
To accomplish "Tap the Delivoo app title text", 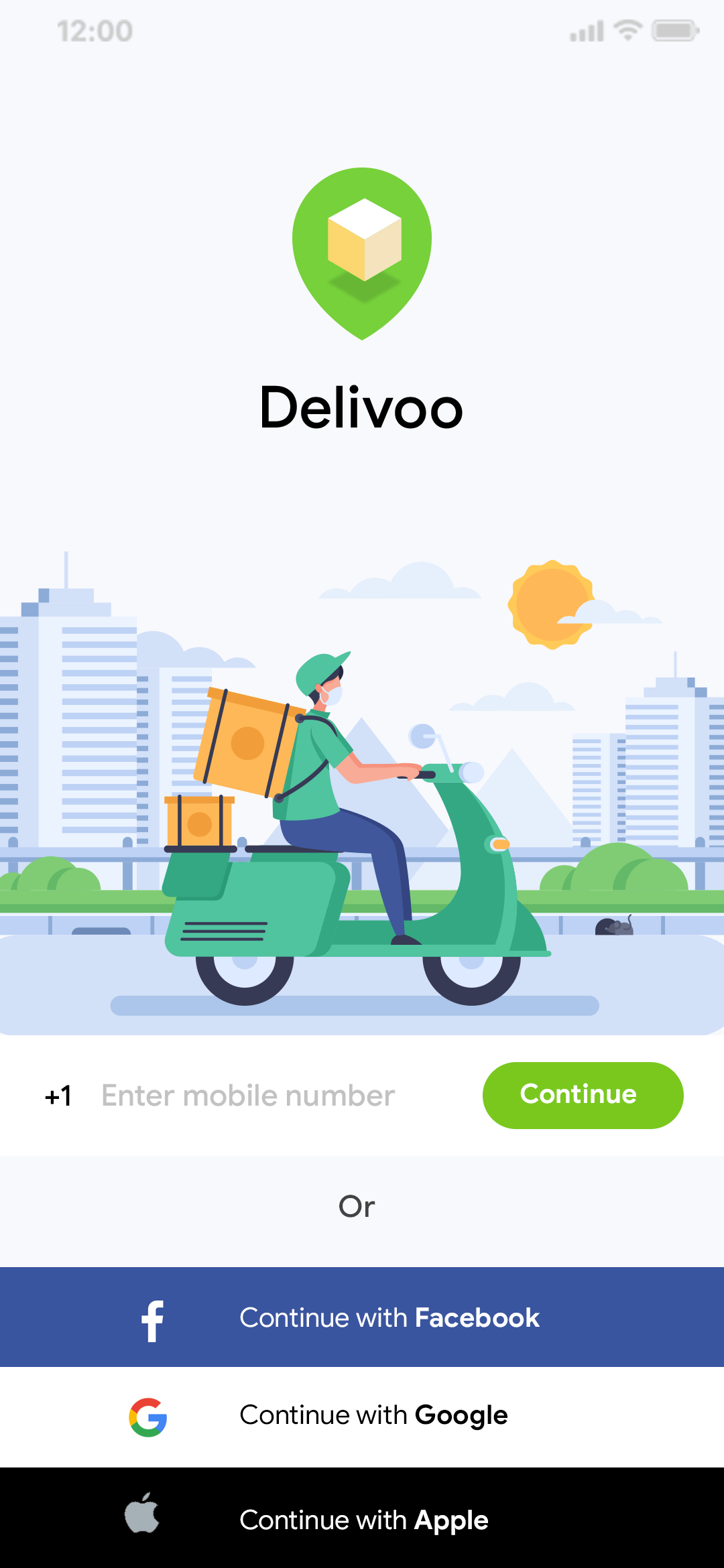I will tap(361, 409).
